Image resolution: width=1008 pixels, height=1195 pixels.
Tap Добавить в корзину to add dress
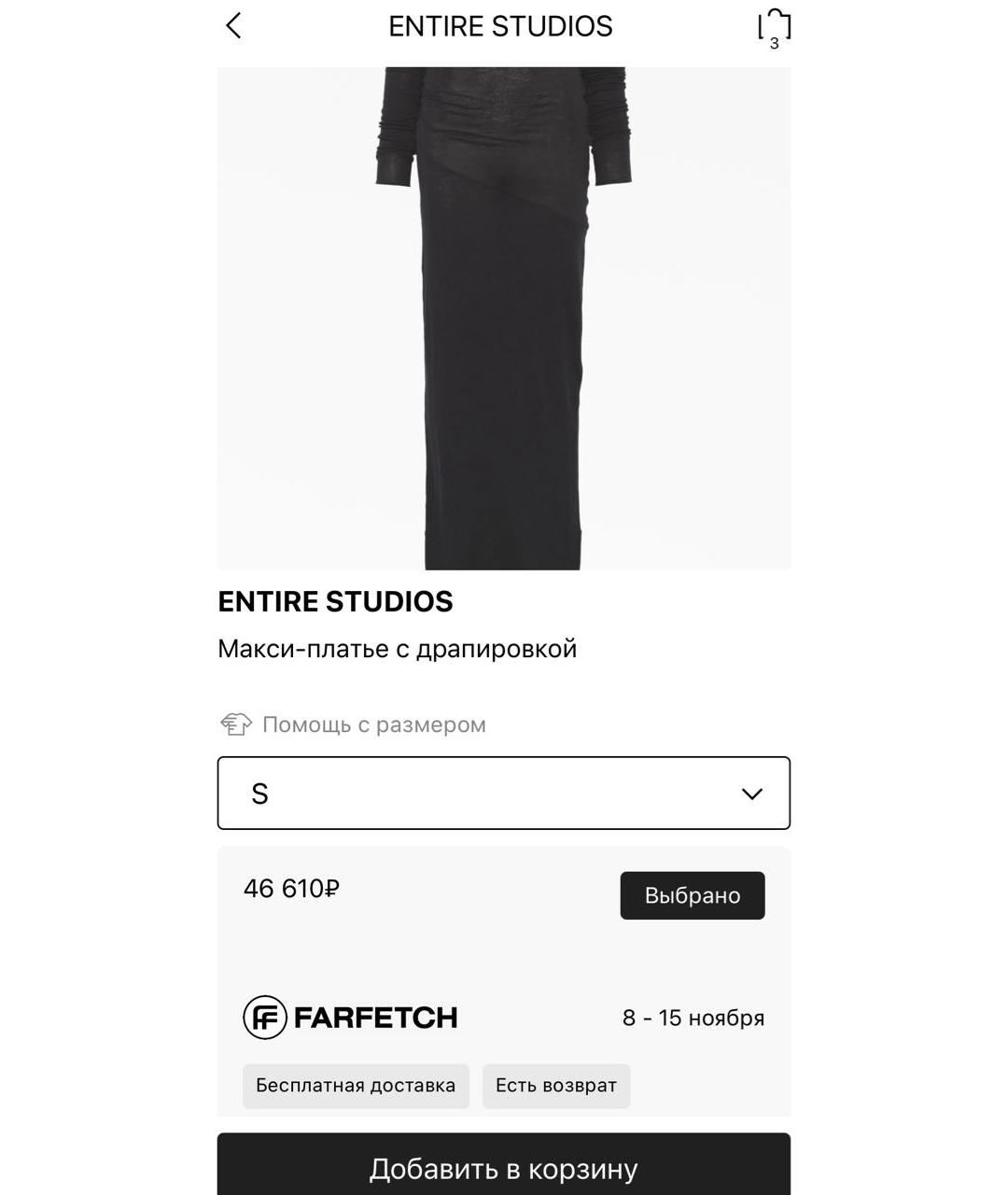click(x=503, y=1167)
